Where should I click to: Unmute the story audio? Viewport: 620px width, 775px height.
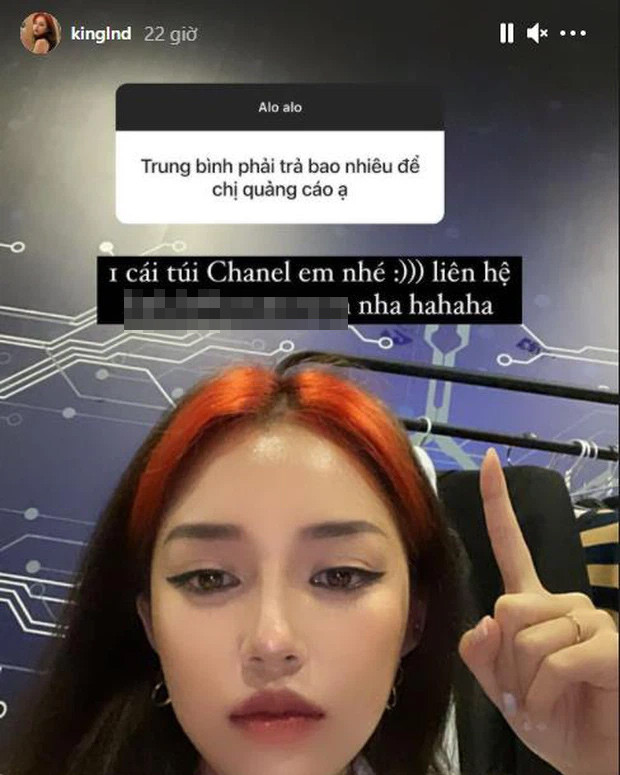point(537,34)
